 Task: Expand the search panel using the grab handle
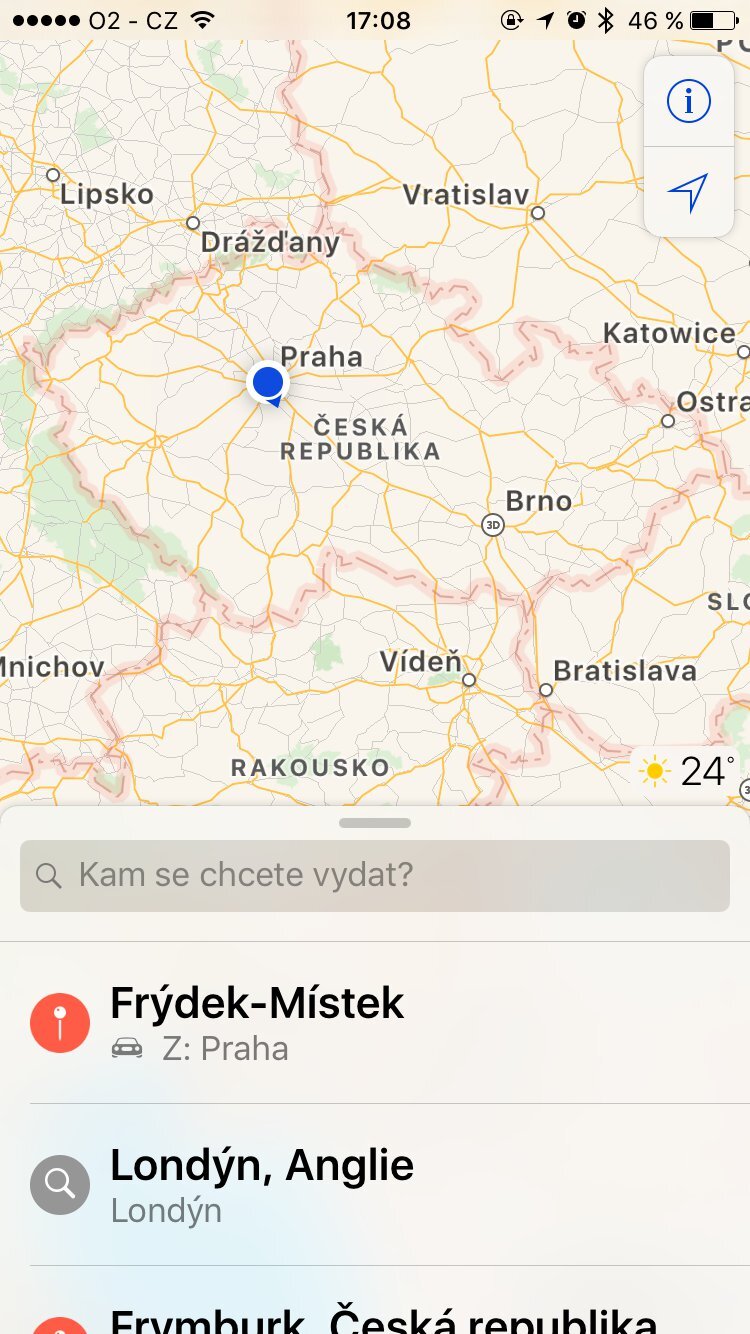(375, 823)
